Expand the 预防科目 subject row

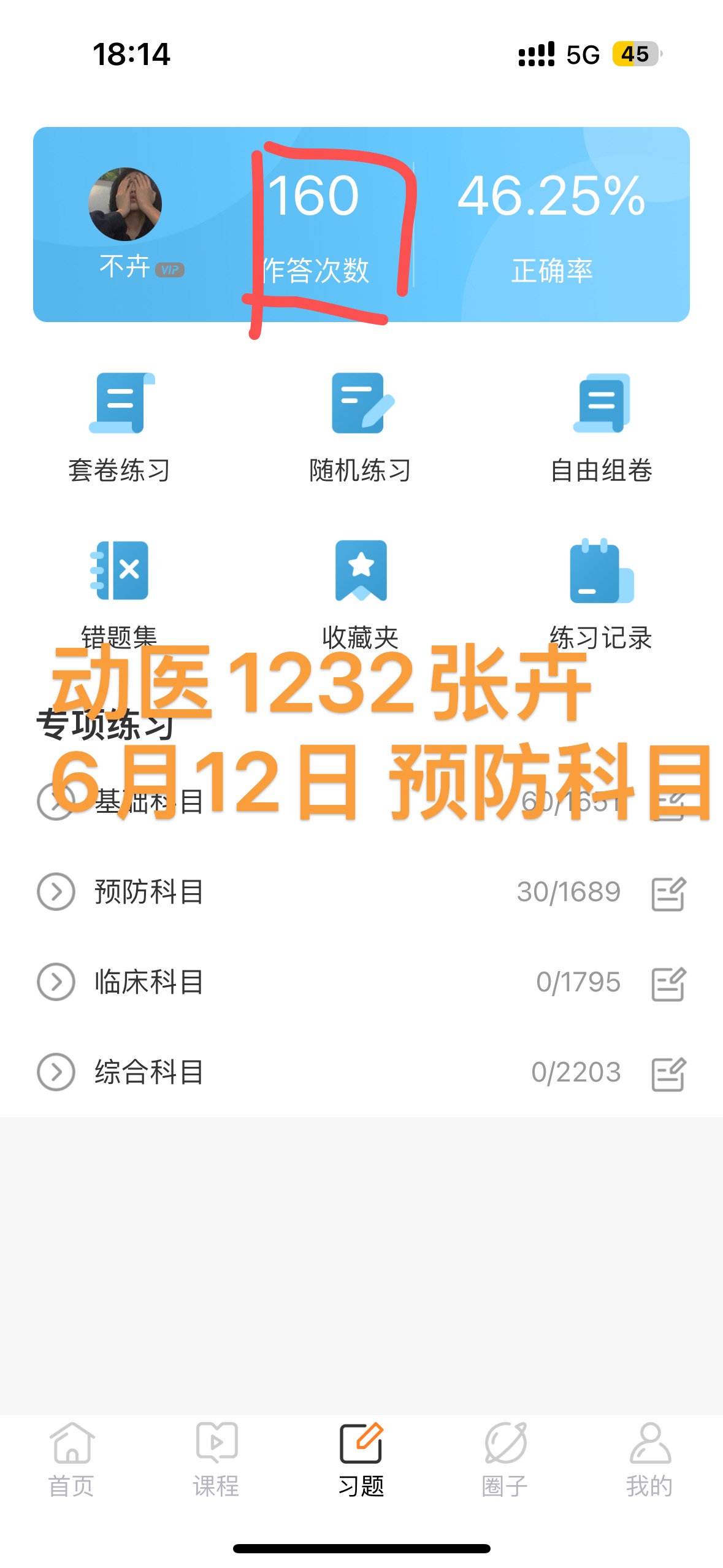(56, 891)
